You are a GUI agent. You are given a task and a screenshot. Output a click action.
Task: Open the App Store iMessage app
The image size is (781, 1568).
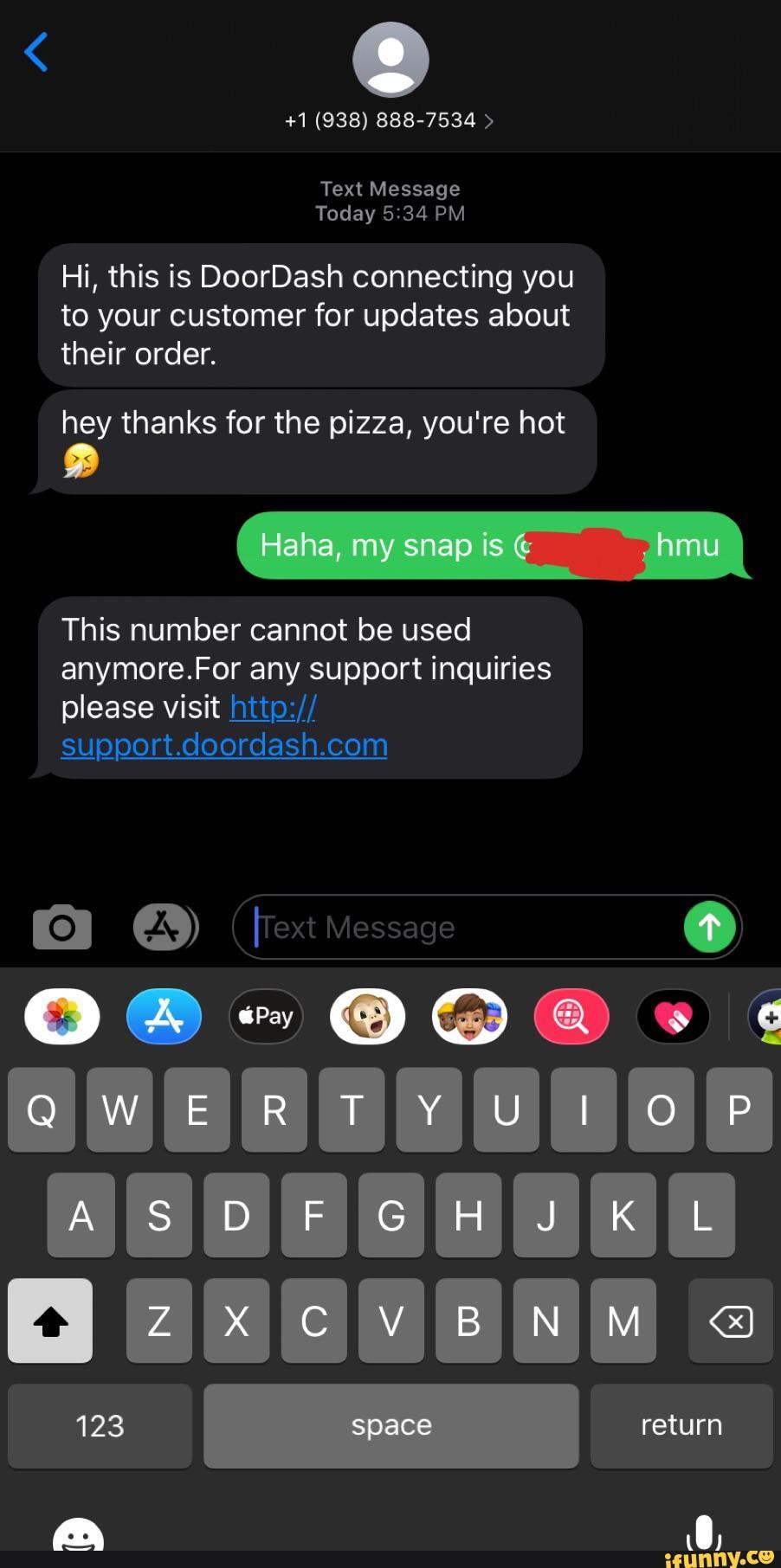[164, 1016]
